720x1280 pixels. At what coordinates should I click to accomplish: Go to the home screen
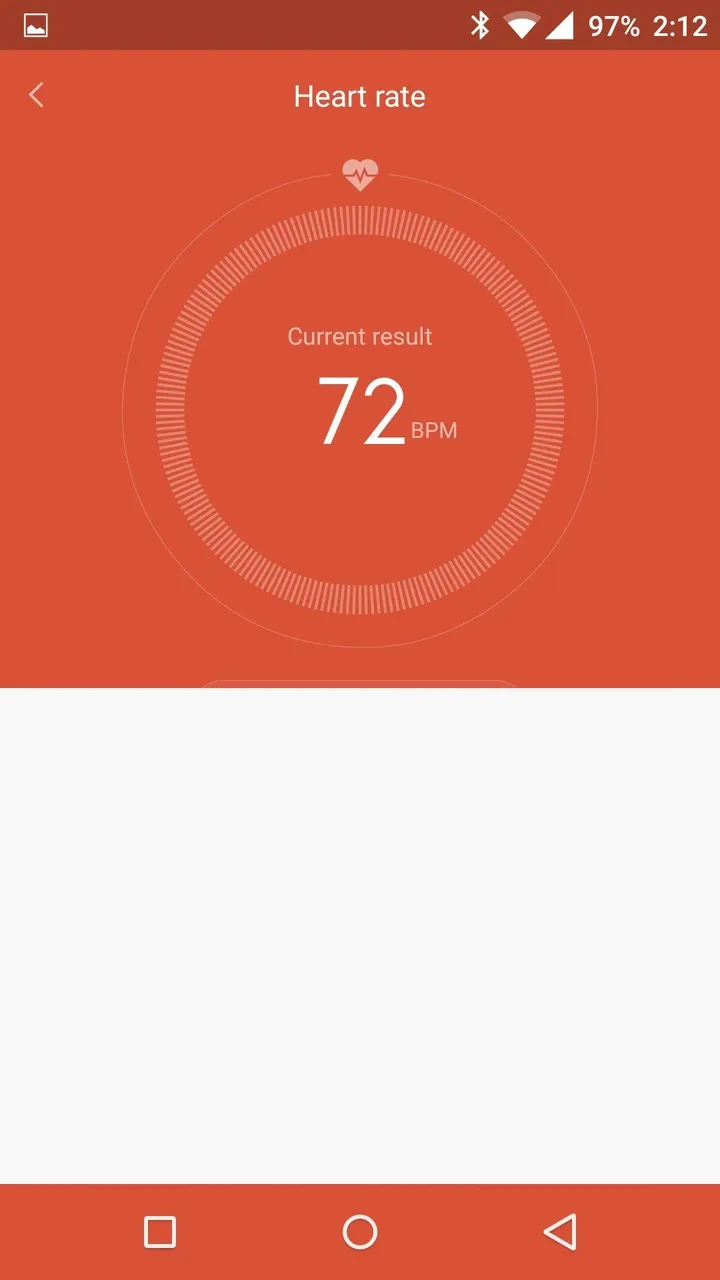click(360, 1231)
